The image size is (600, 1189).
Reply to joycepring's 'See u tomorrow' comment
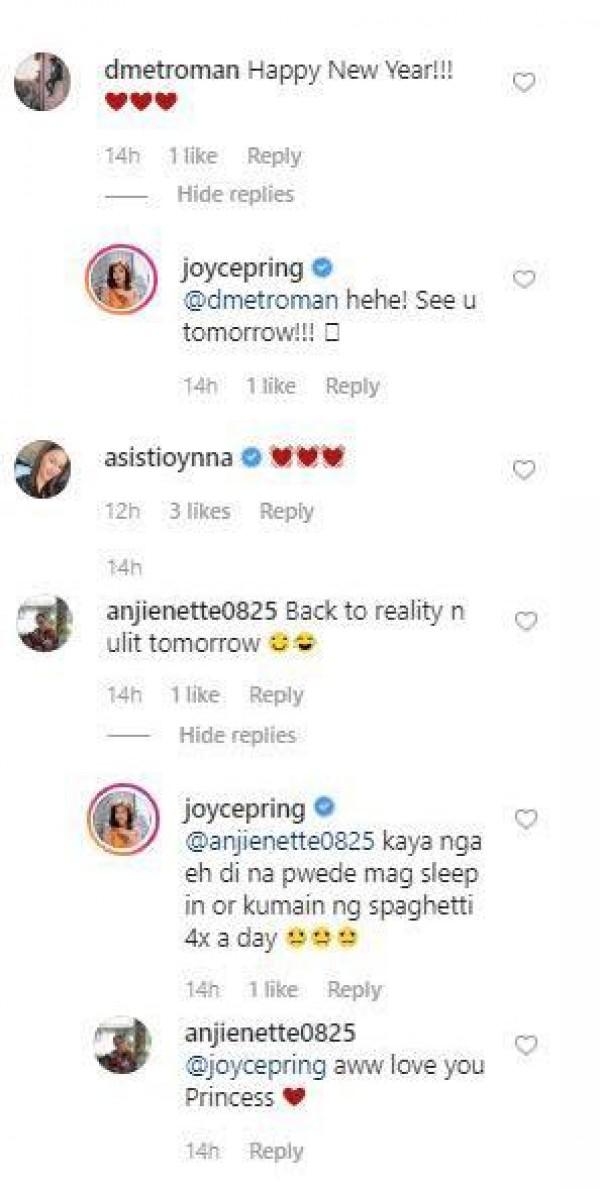pyautogui.click(x=352, y=386)
